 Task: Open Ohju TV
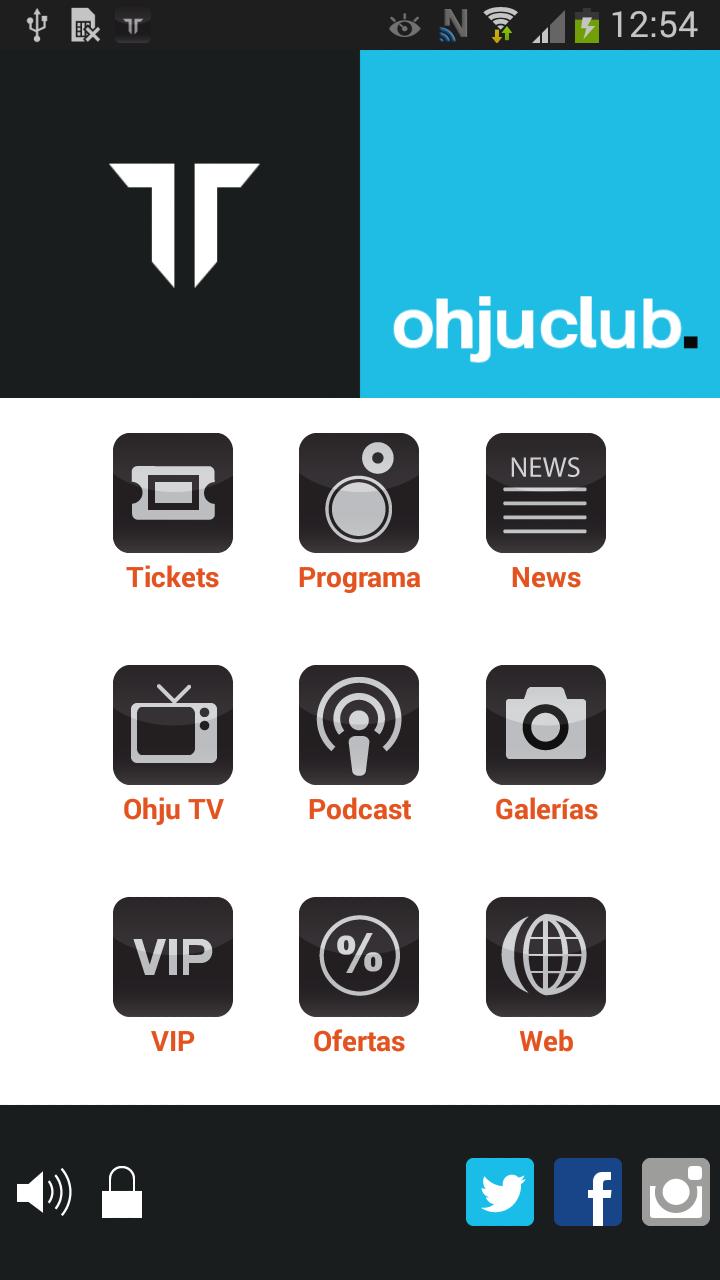pos(172,724)
